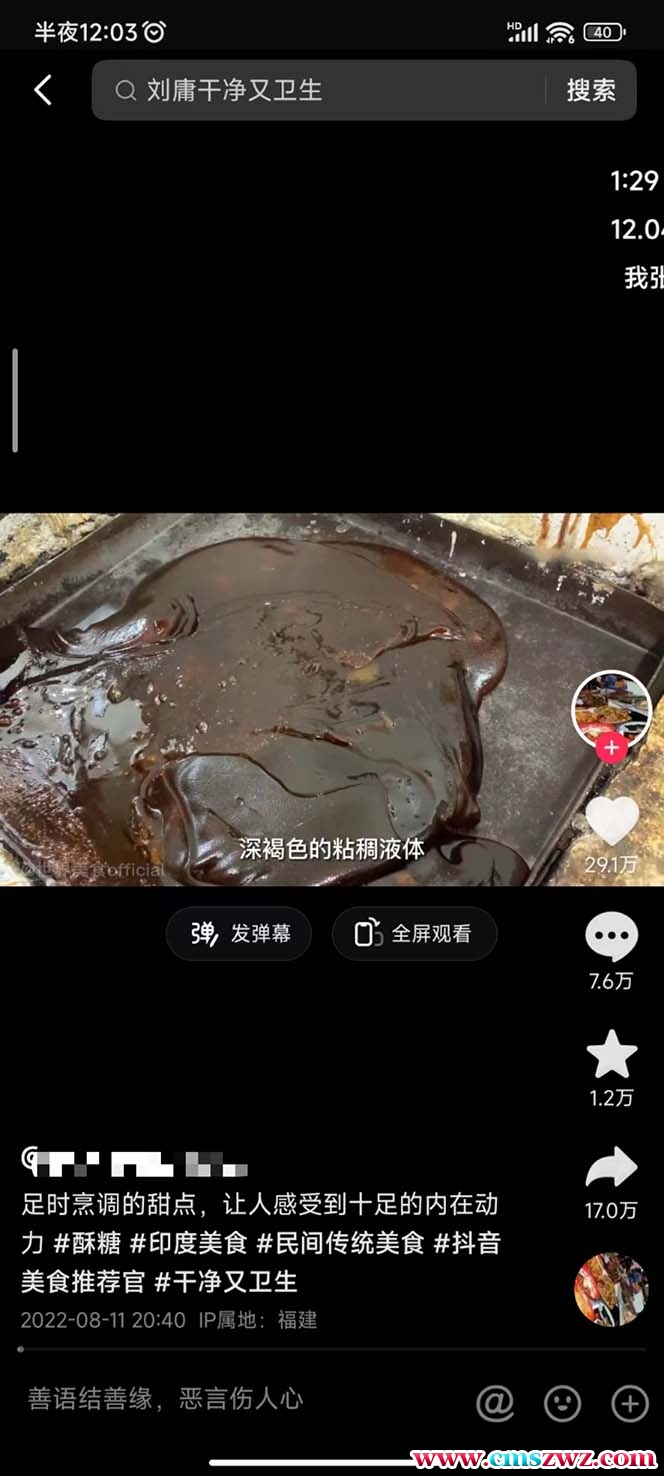Screen dimensions: 664x1476
Task: Tap the 发弹幕 button
Action: 239,934
